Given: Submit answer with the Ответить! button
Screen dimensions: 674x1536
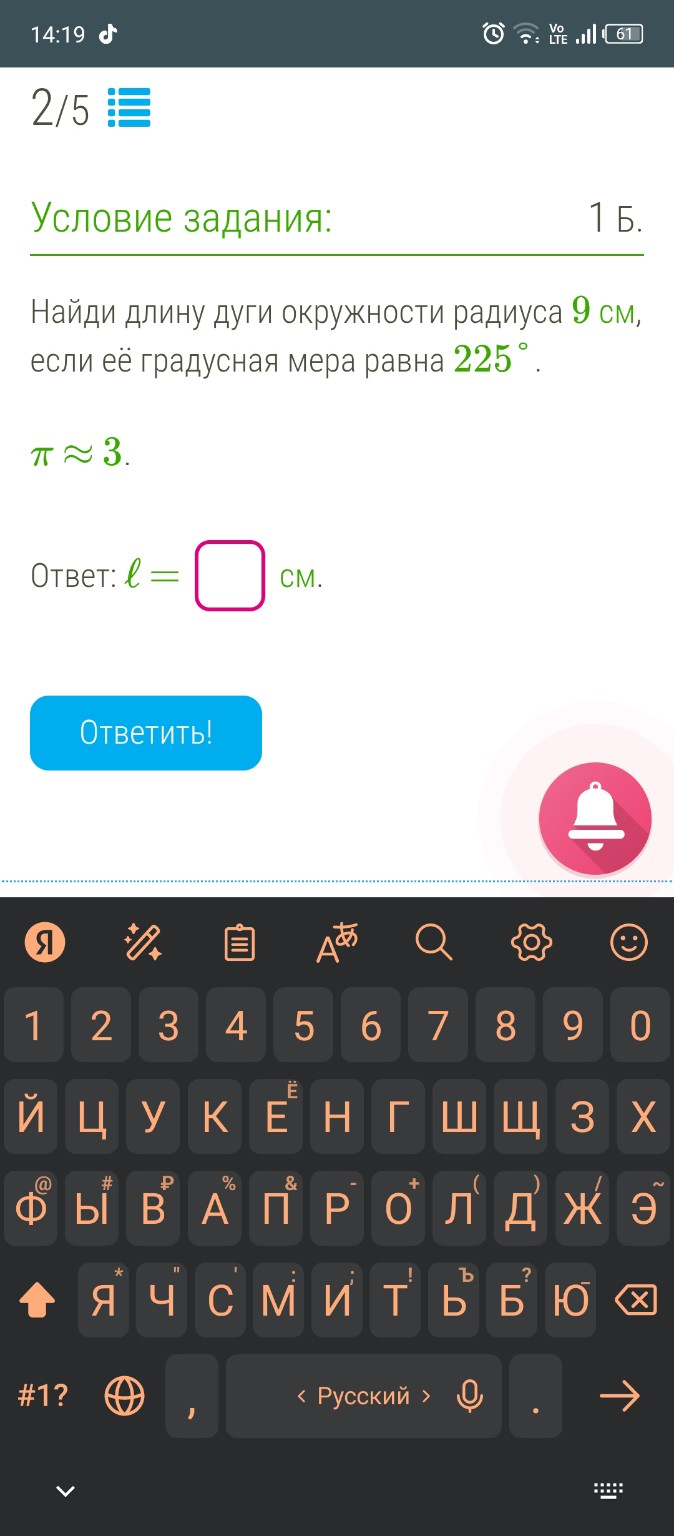Looking at the screenshot, I should tap(146, 733).
